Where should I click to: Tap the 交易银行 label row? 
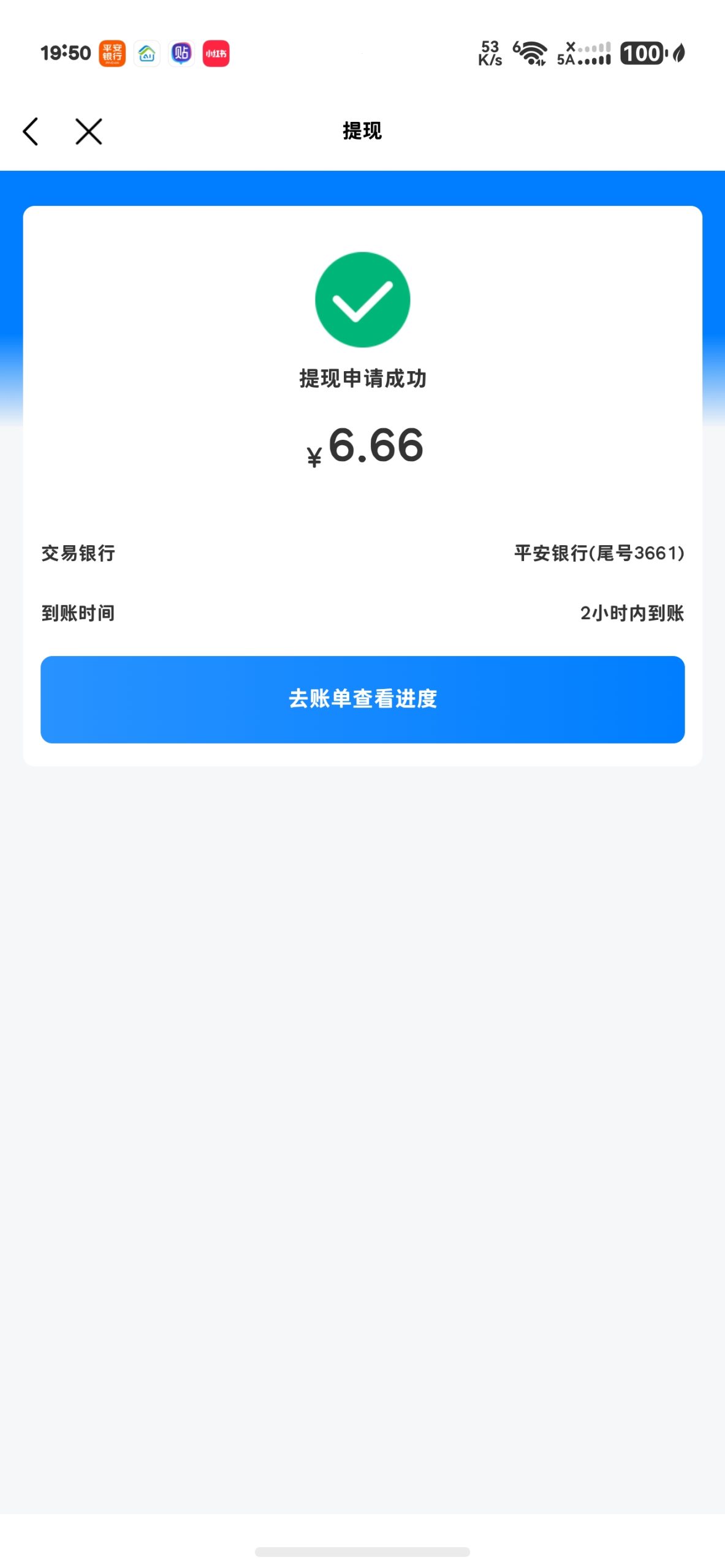tap(78, 553)
